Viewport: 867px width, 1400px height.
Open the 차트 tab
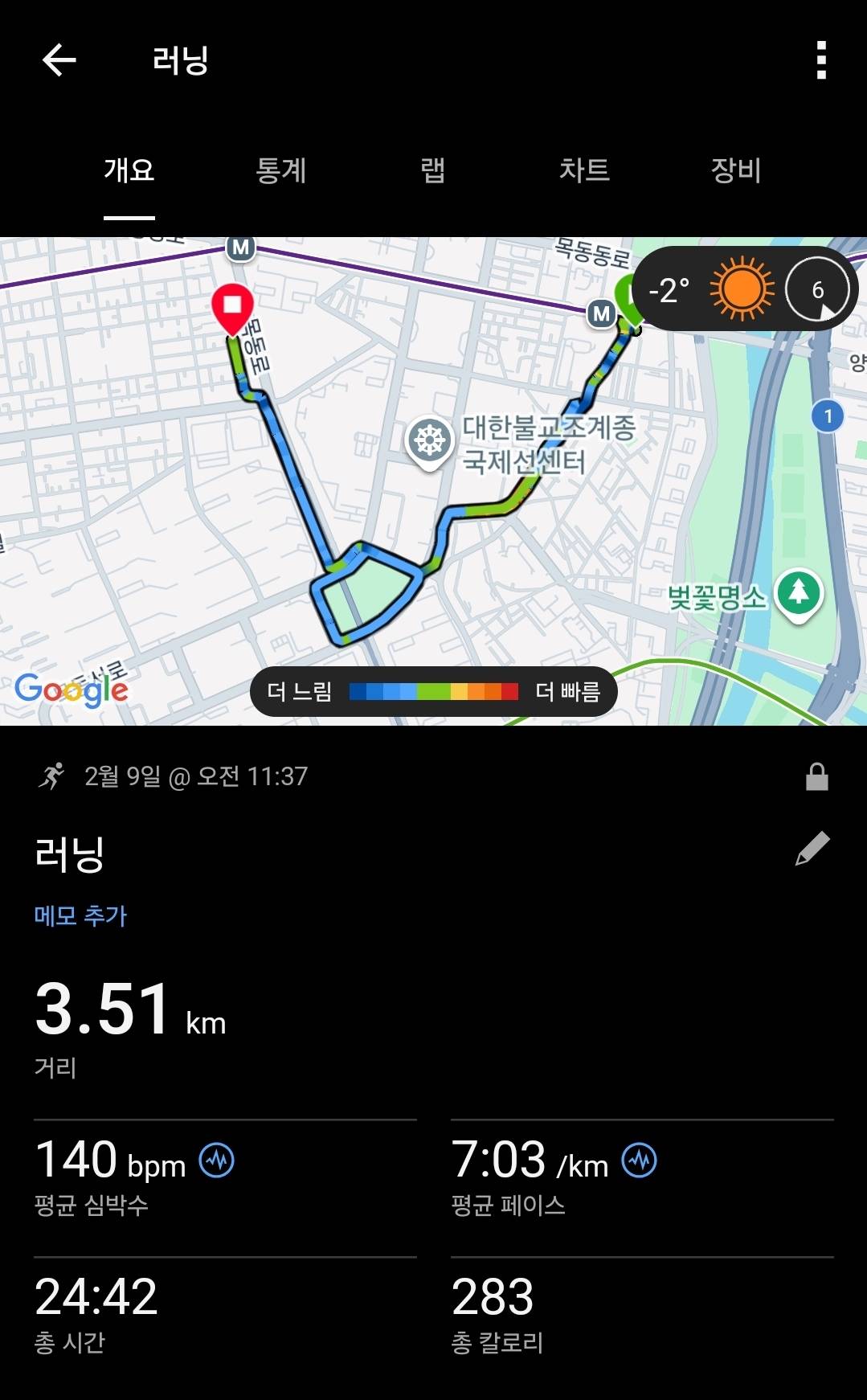586,171
